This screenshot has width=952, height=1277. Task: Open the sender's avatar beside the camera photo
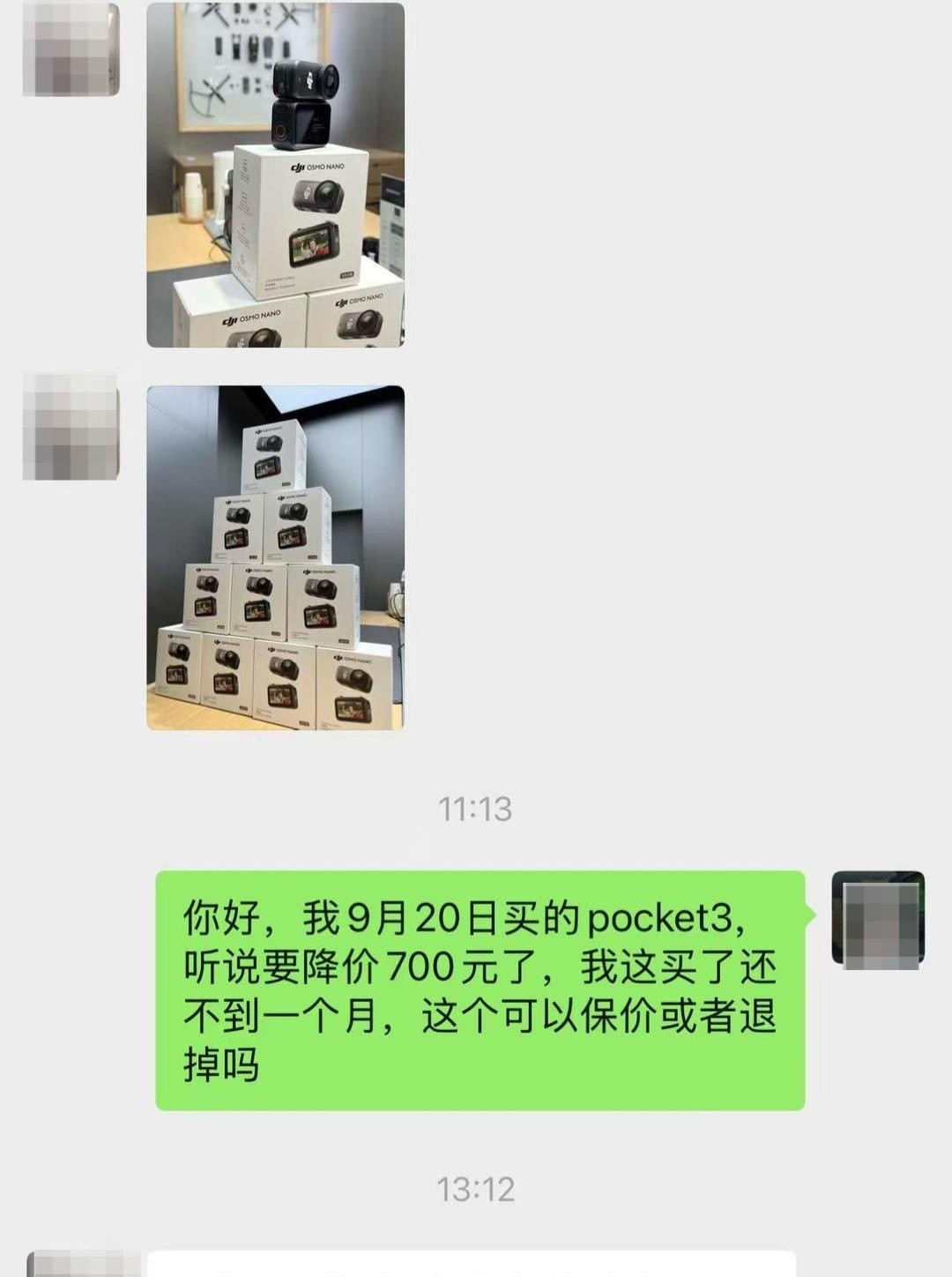point(71,49)
